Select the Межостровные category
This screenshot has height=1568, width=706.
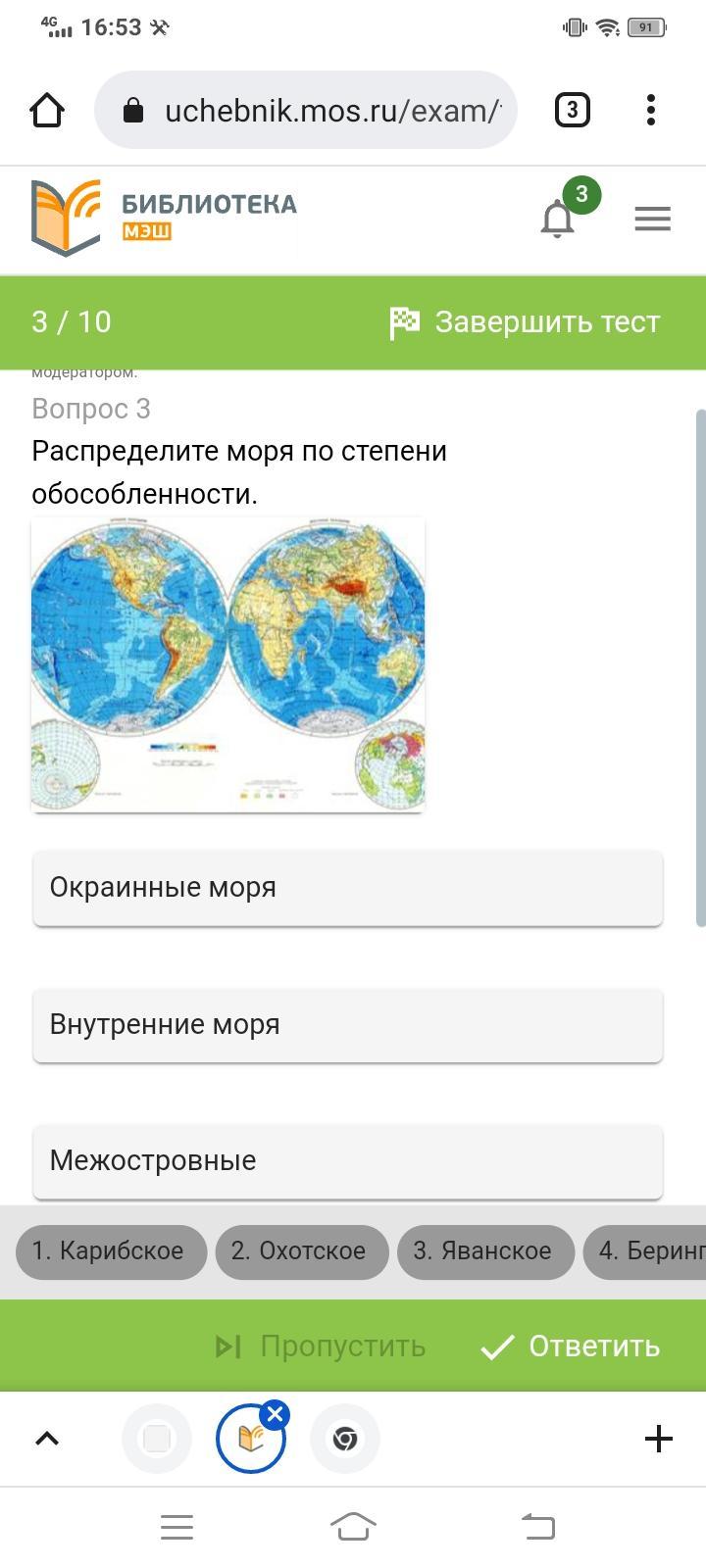coord(347,1161)
